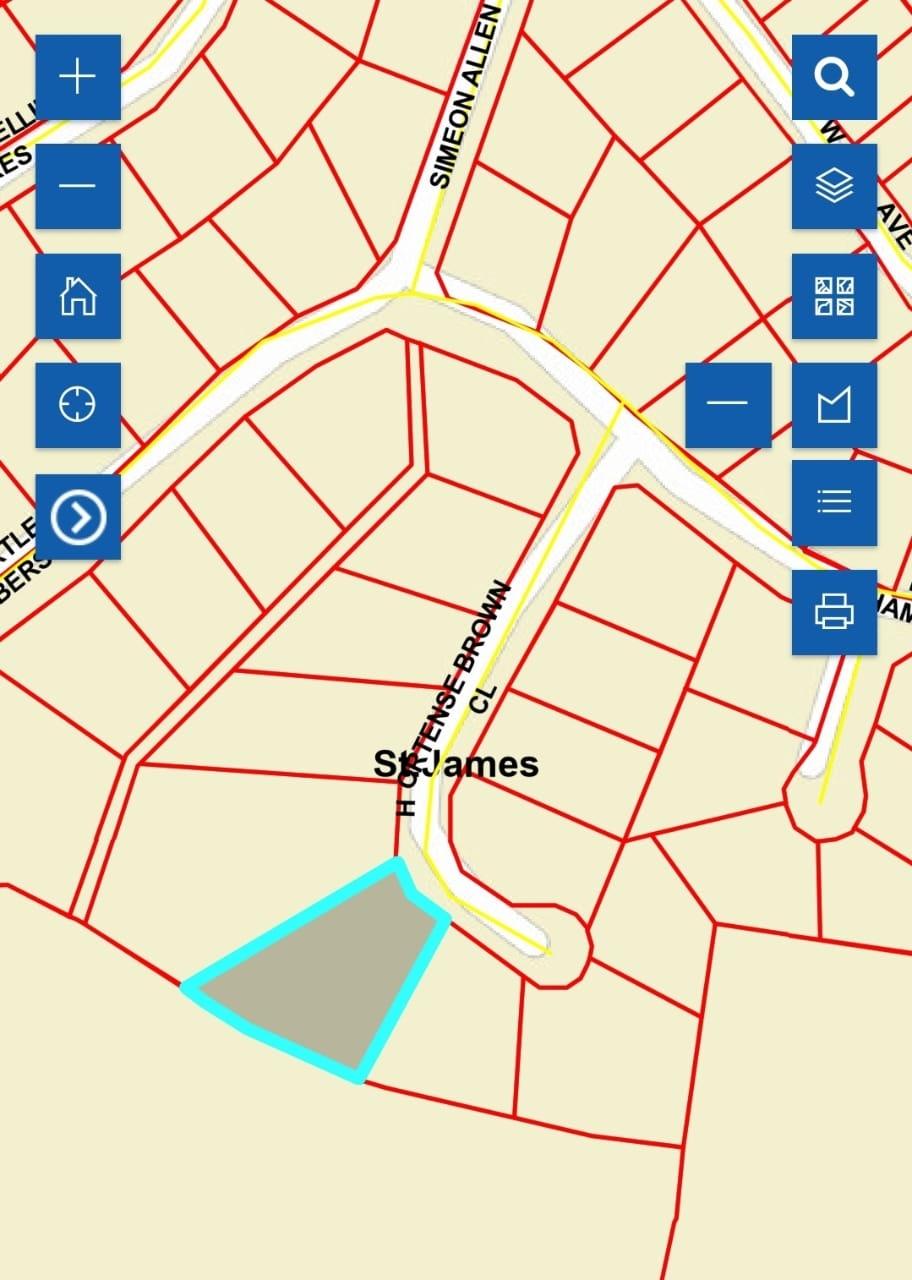Open the map search tool

(834, 78)
